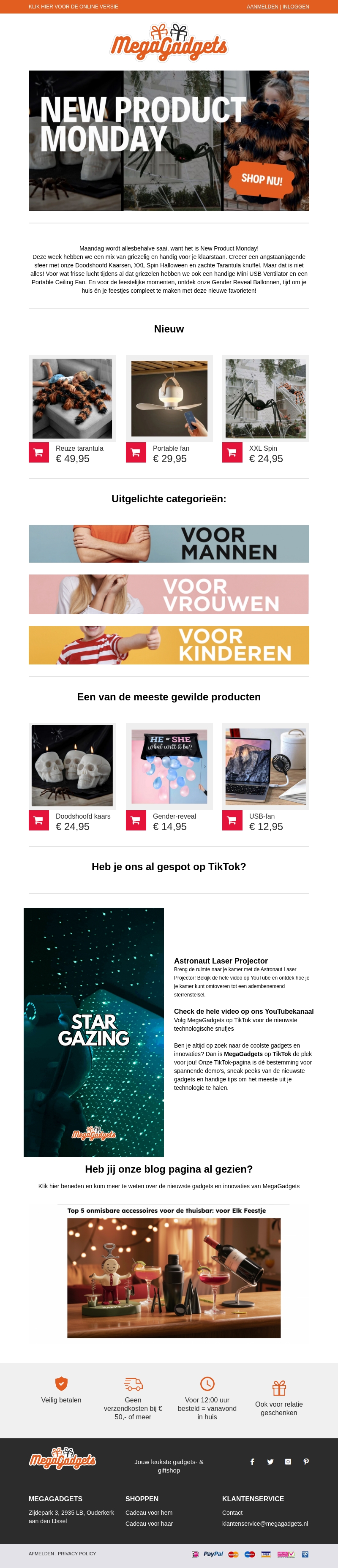Tap the INLOGGEN link
Viewport: 338px width, 1568px height.
[295, 7]
